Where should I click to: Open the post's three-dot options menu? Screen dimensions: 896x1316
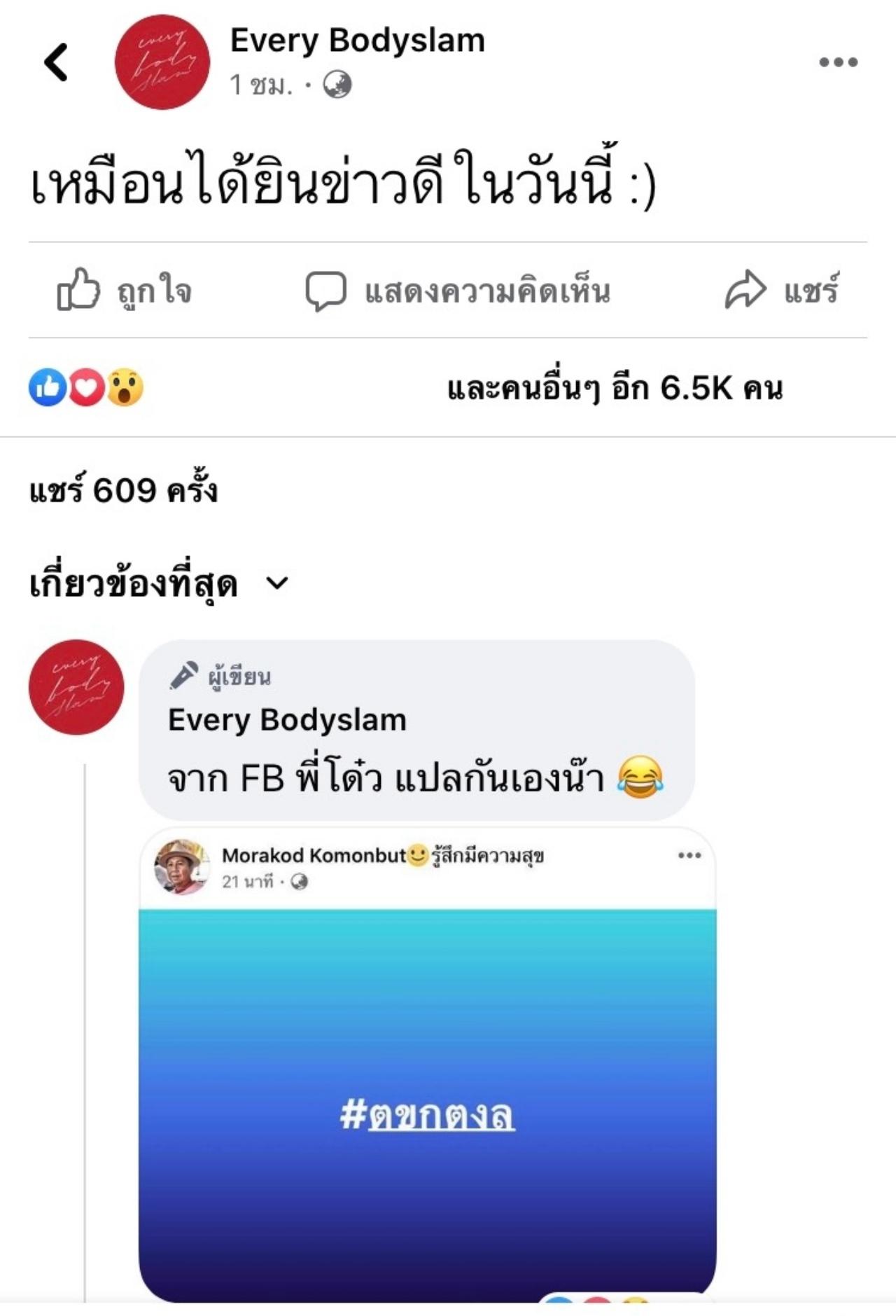pyautogui.click(x=838, y=62)
